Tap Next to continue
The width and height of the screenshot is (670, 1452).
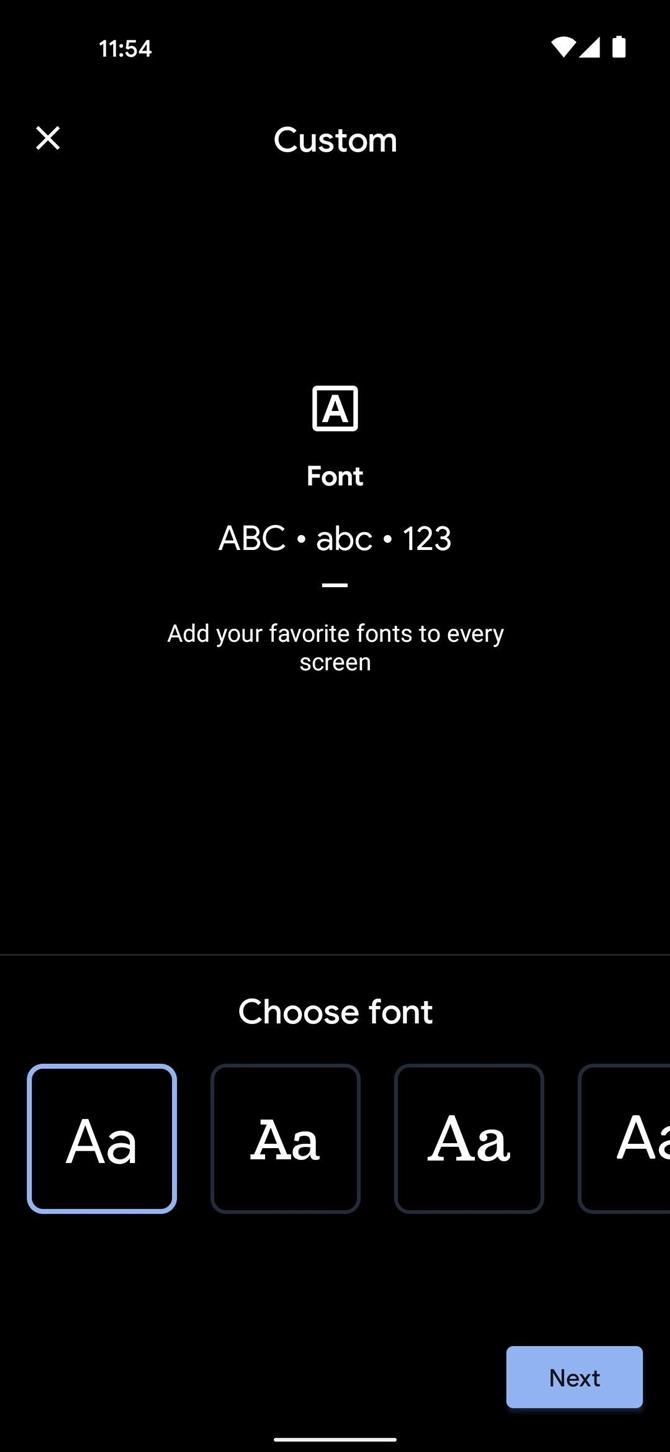coord(574,1377)
